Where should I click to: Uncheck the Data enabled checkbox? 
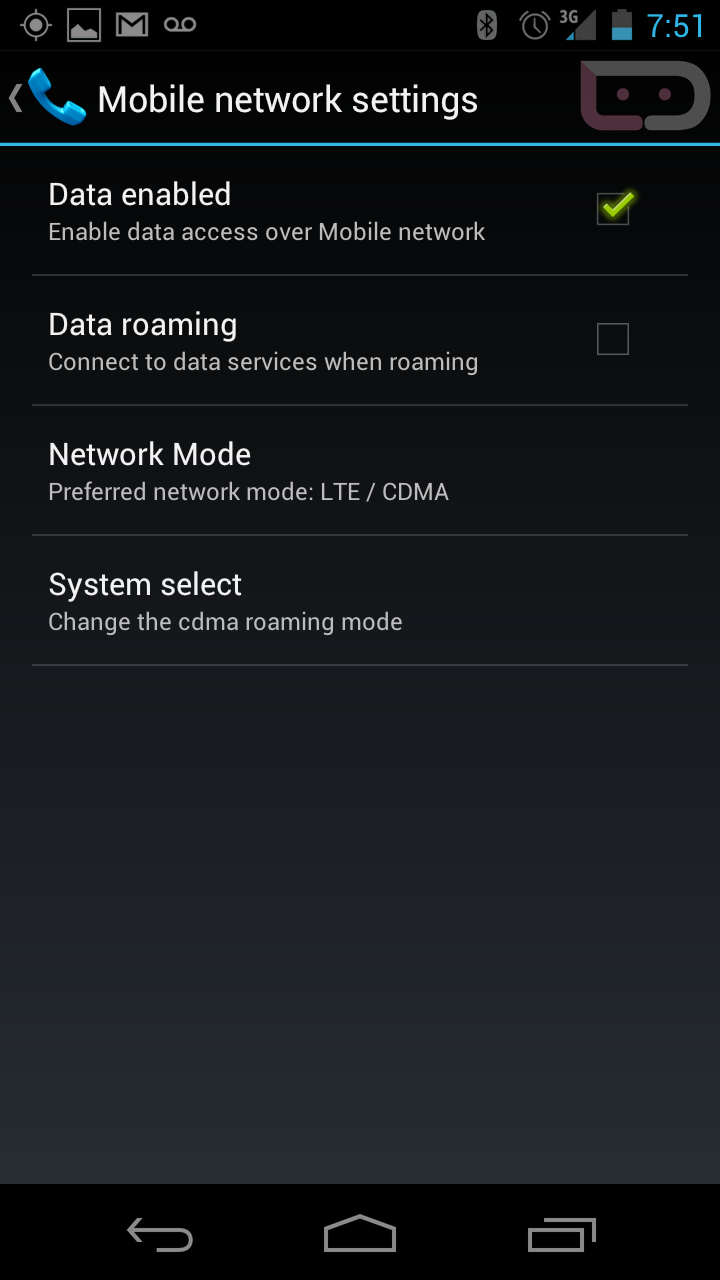613,209
